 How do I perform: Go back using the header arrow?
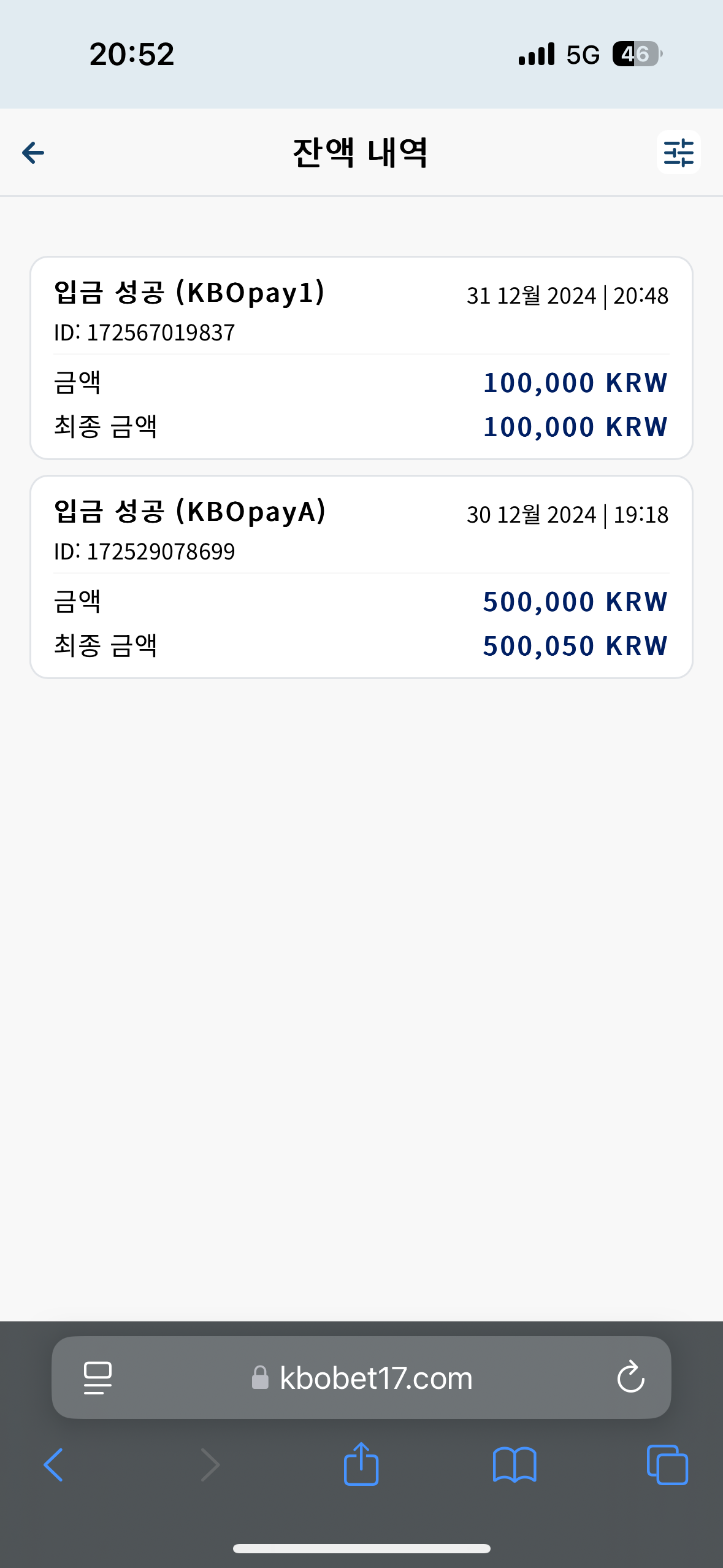coord(33,153)
